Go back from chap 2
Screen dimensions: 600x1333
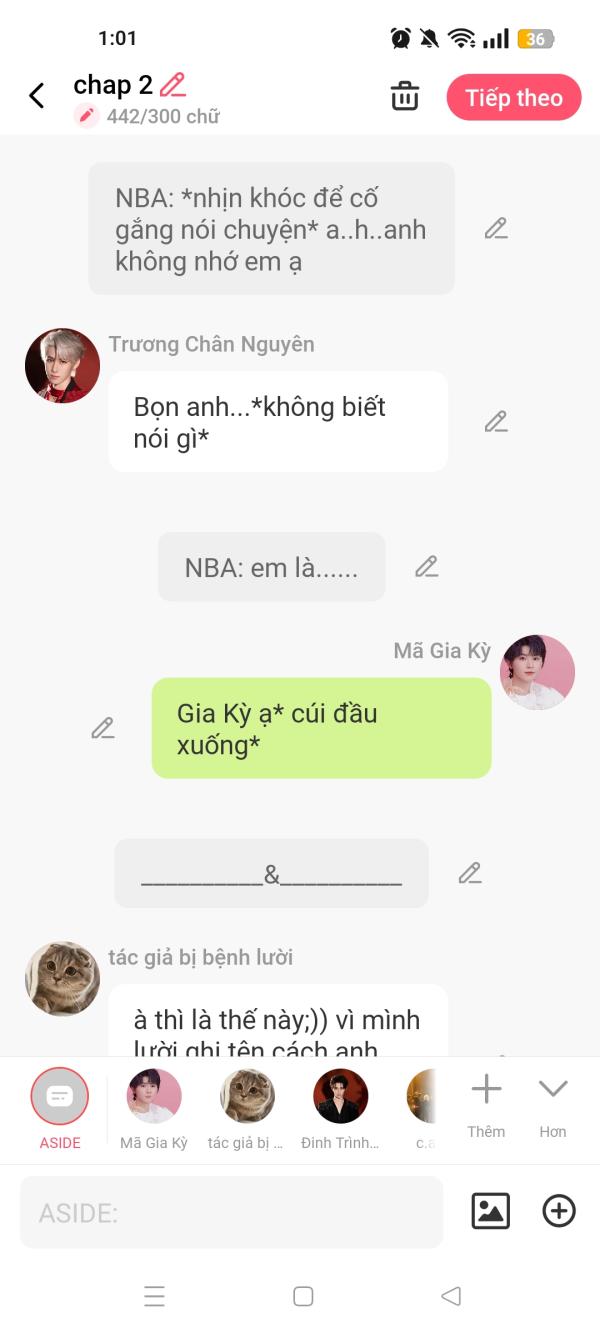coord(37,96)
